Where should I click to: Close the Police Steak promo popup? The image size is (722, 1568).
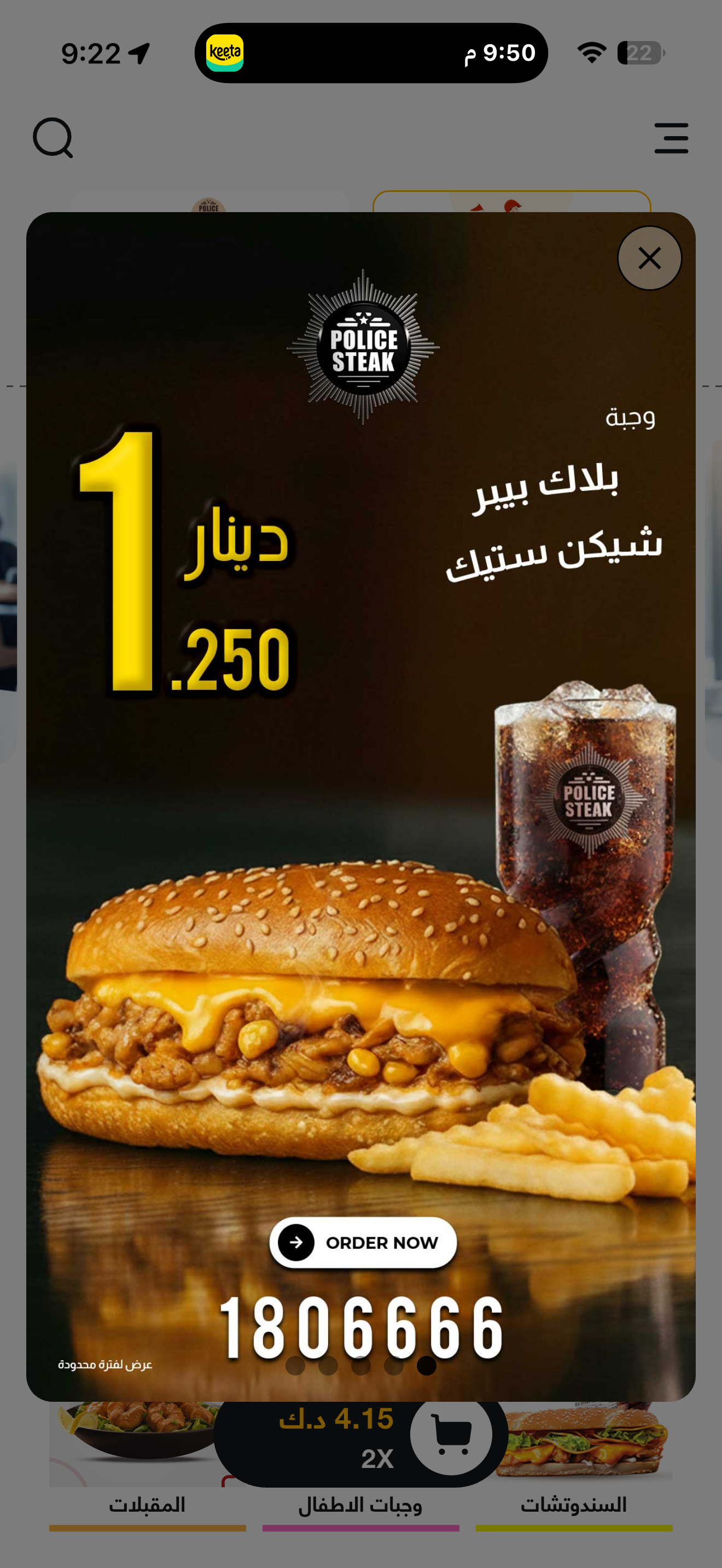pos(649,258)
